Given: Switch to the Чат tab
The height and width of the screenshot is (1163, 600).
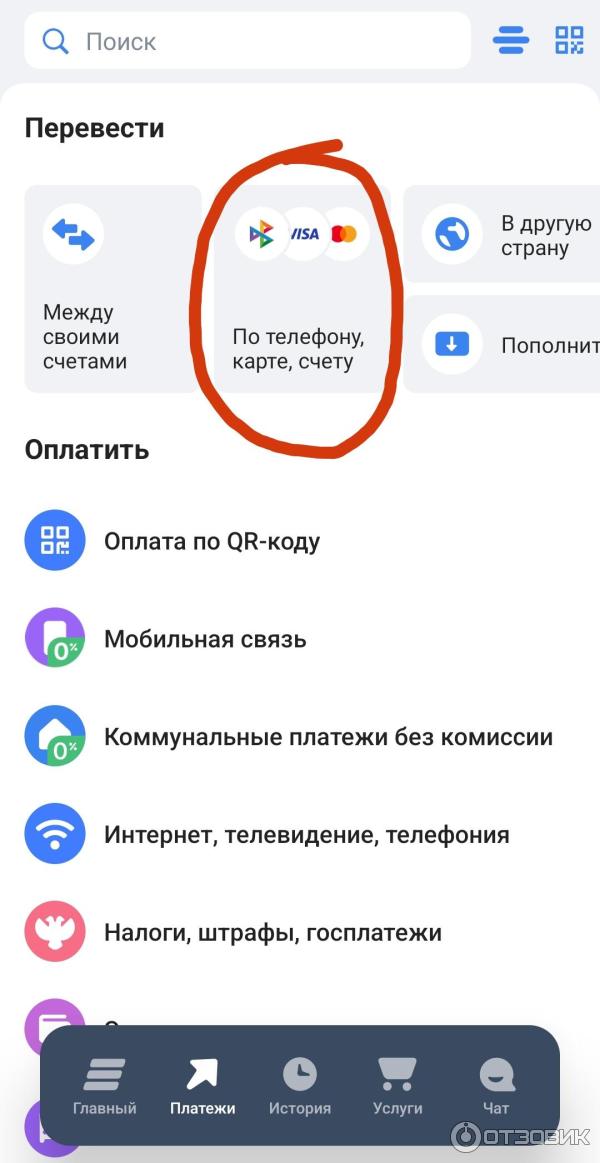Looking at the screenshot, I should coord(496,1086).
